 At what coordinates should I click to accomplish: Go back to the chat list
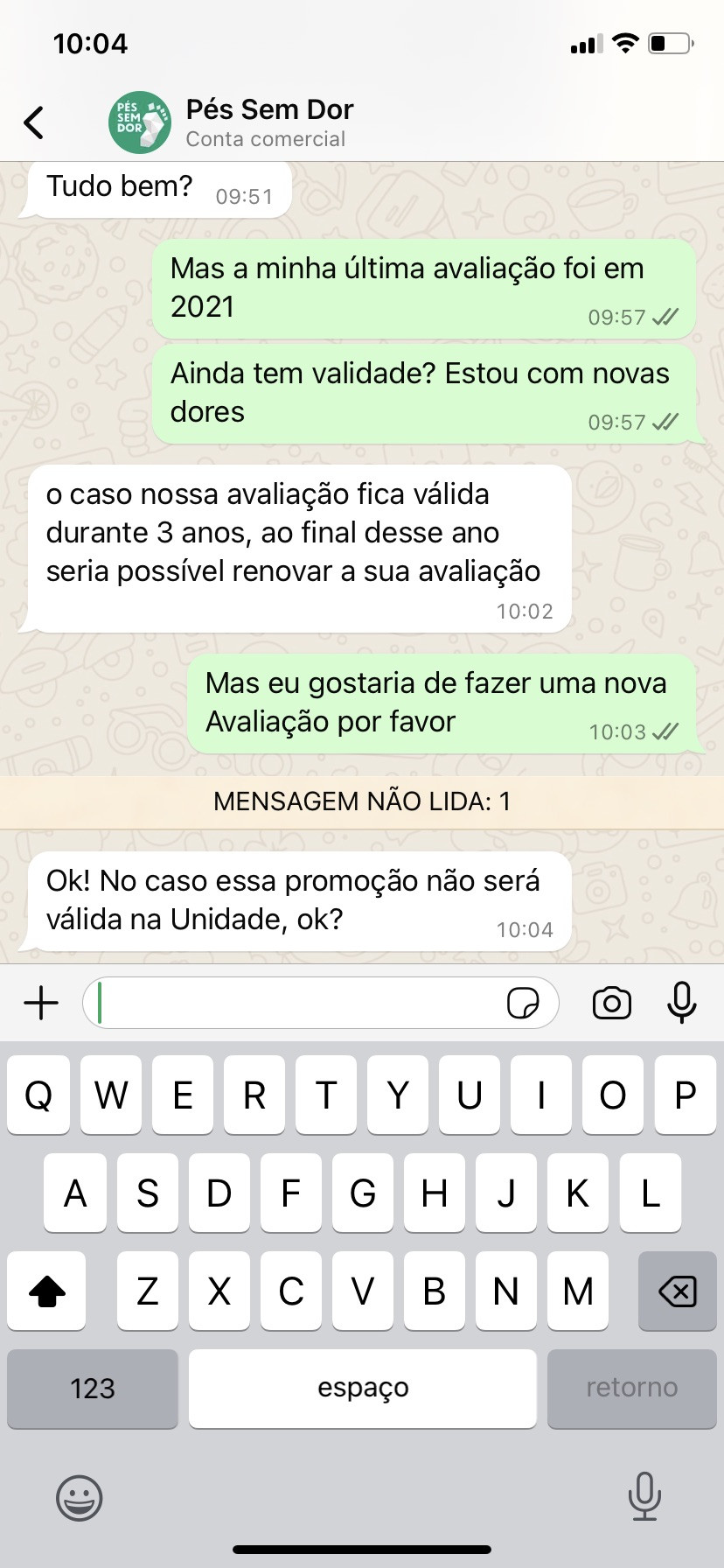(34, 122)
